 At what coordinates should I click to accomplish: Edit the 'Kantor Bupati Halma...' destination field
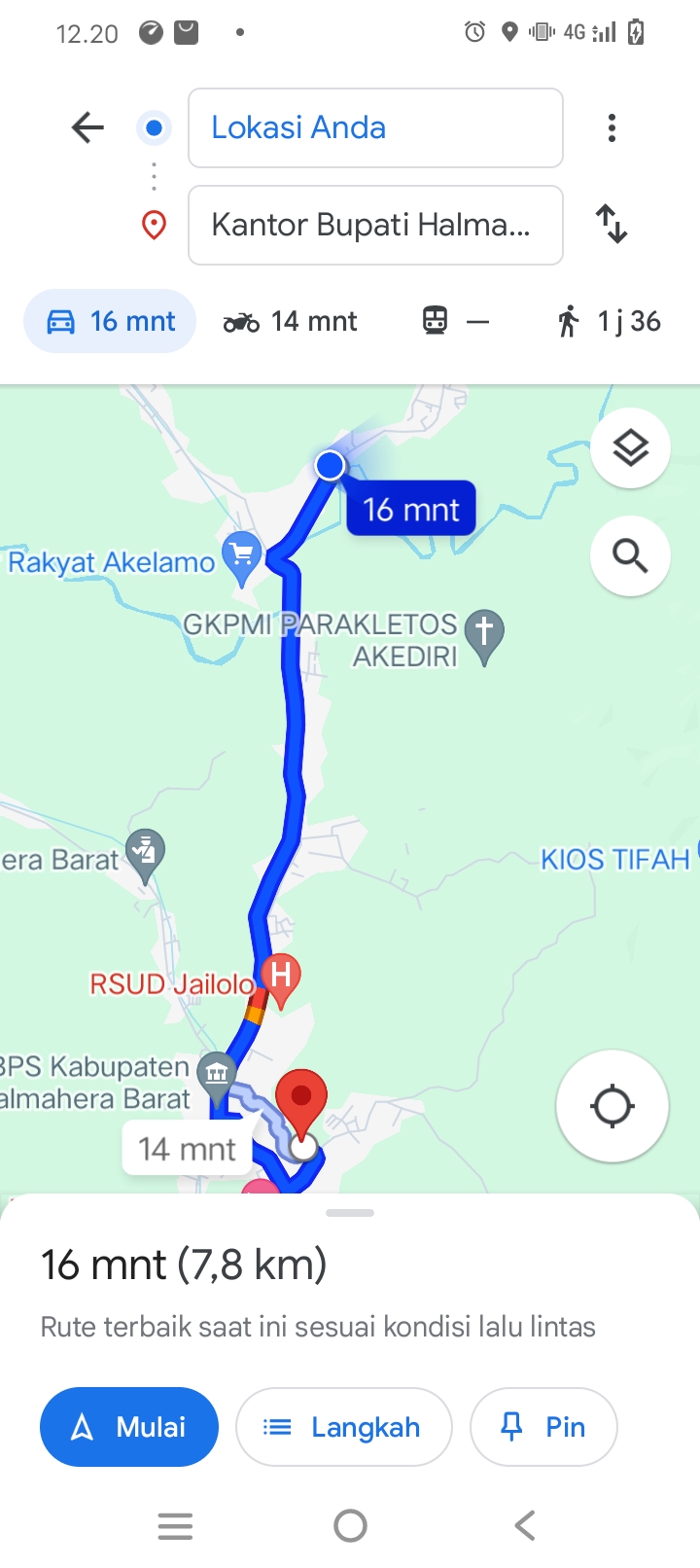[375, 225]
